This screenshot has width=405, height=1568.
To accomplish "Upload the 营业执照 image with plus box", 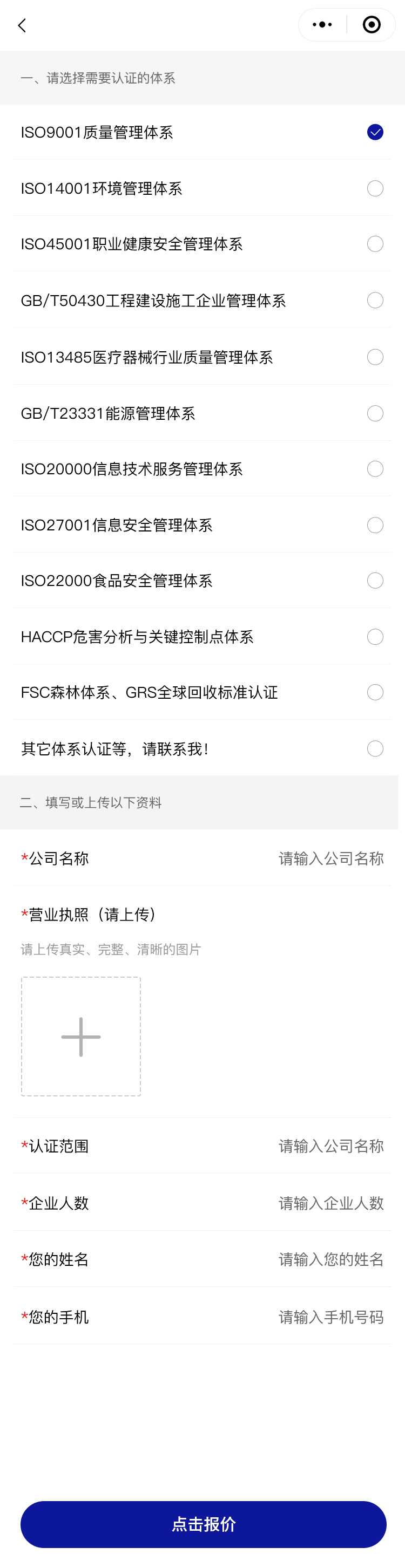I will pyautogui.click(x=81, y=1037).
